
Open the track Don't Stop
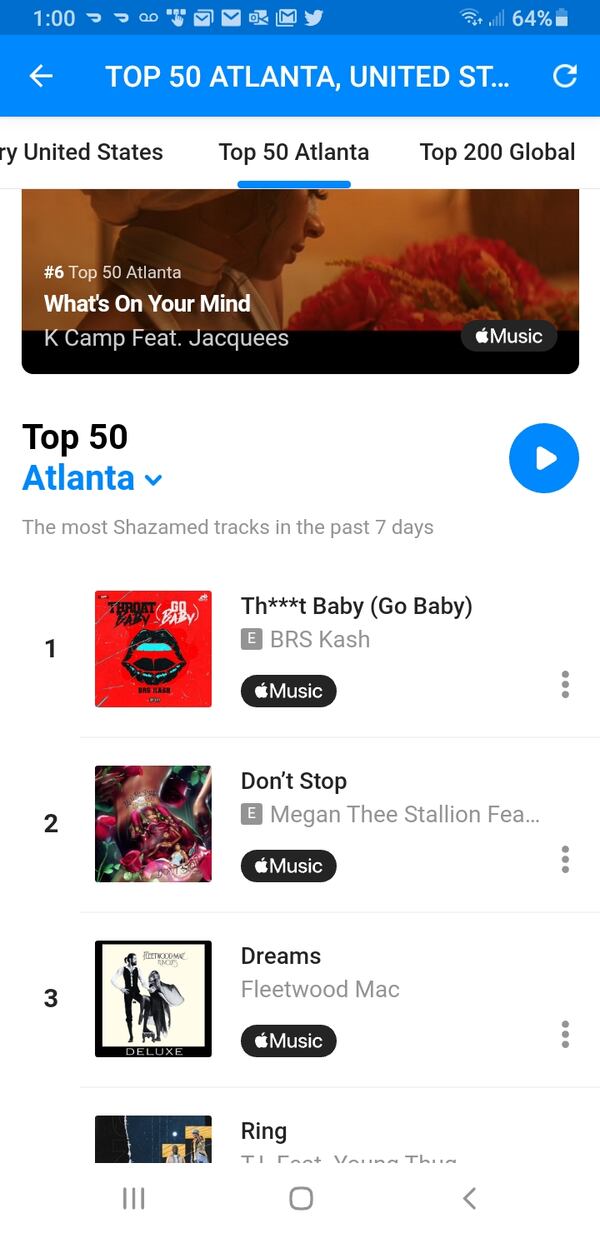coord(294,781)
